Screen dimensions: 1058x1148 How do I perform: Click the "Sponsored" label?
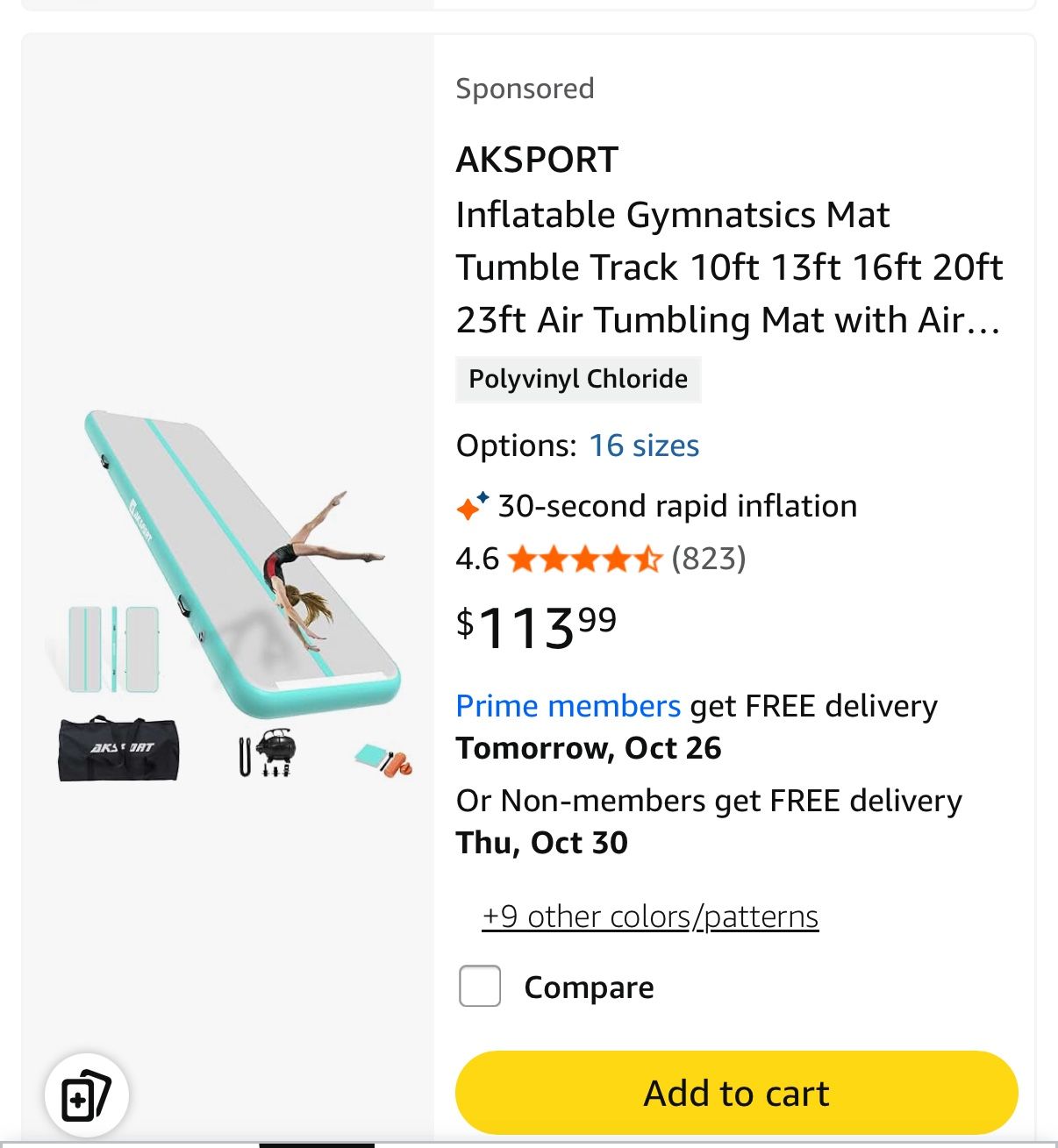(x=525, y=88)
